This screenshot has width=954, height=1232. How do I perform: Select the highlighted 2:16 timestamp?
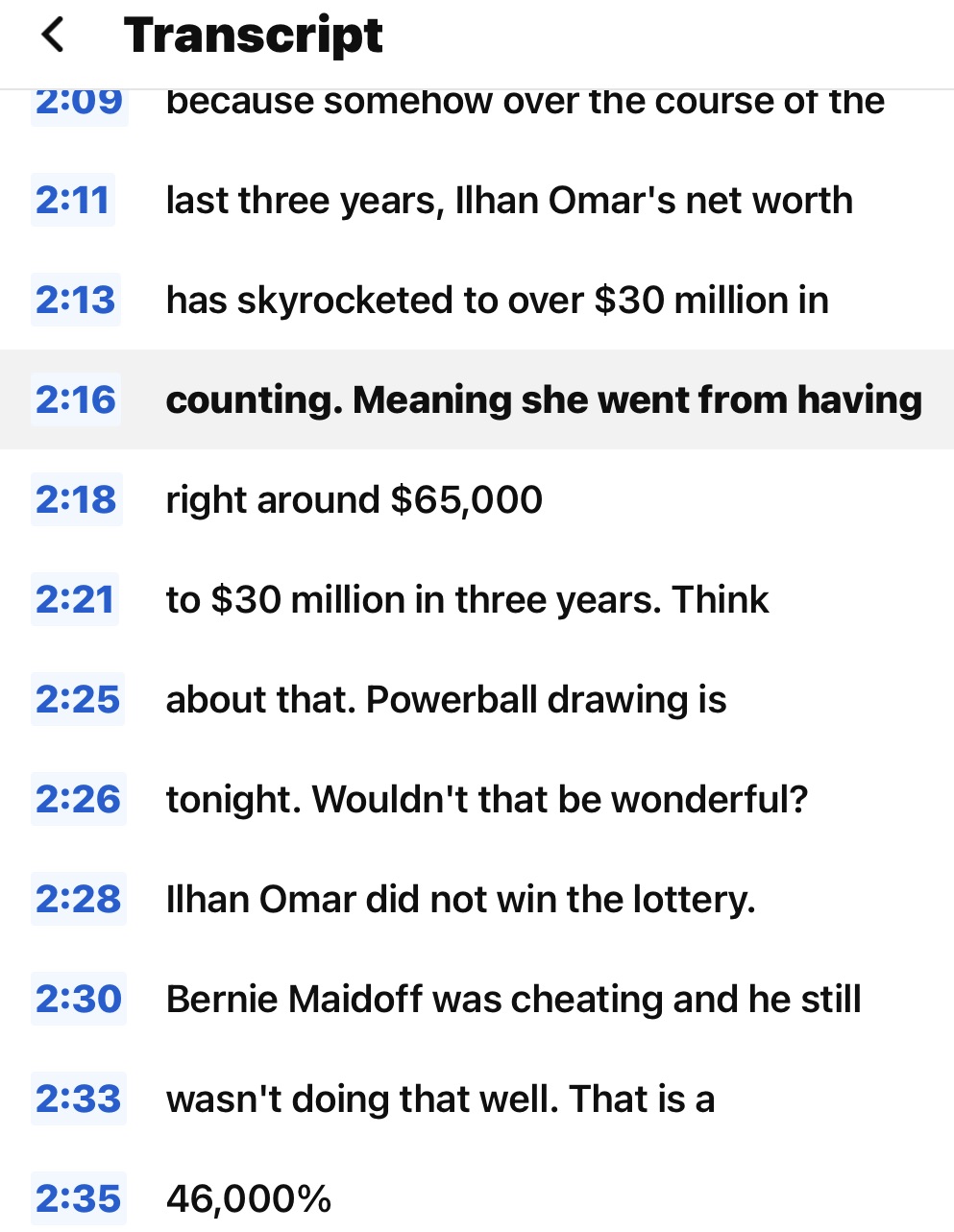75,400
